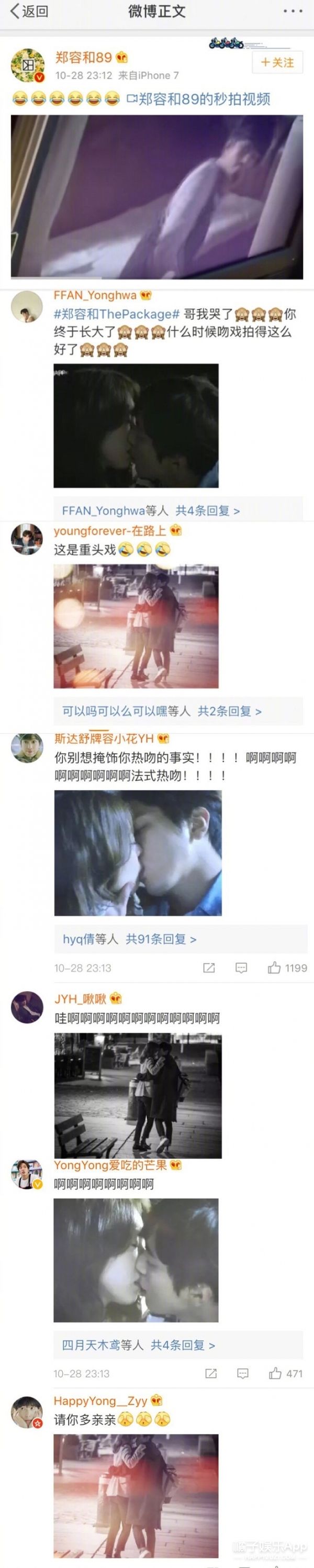314x1568 pixels.
Task: Go back using the 返回 button
Action: click(x=29, y=11)
